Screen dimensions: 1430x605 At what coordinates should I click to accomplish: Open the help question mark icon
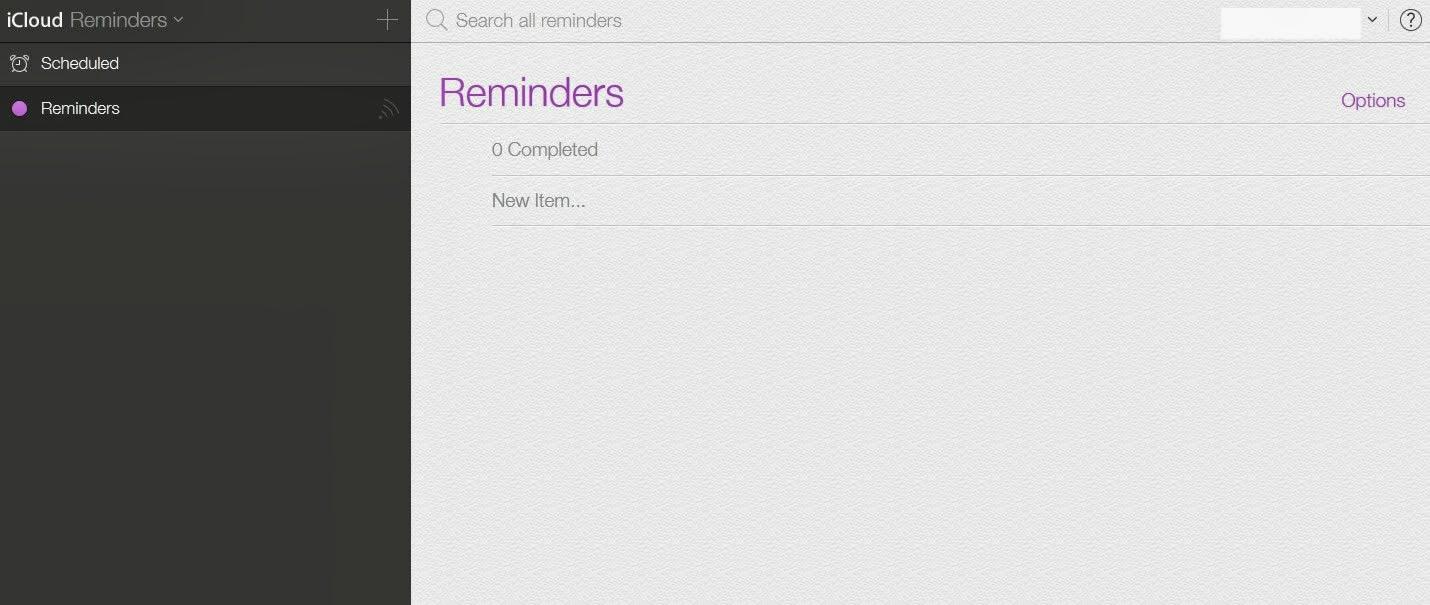coord(1410,20)
